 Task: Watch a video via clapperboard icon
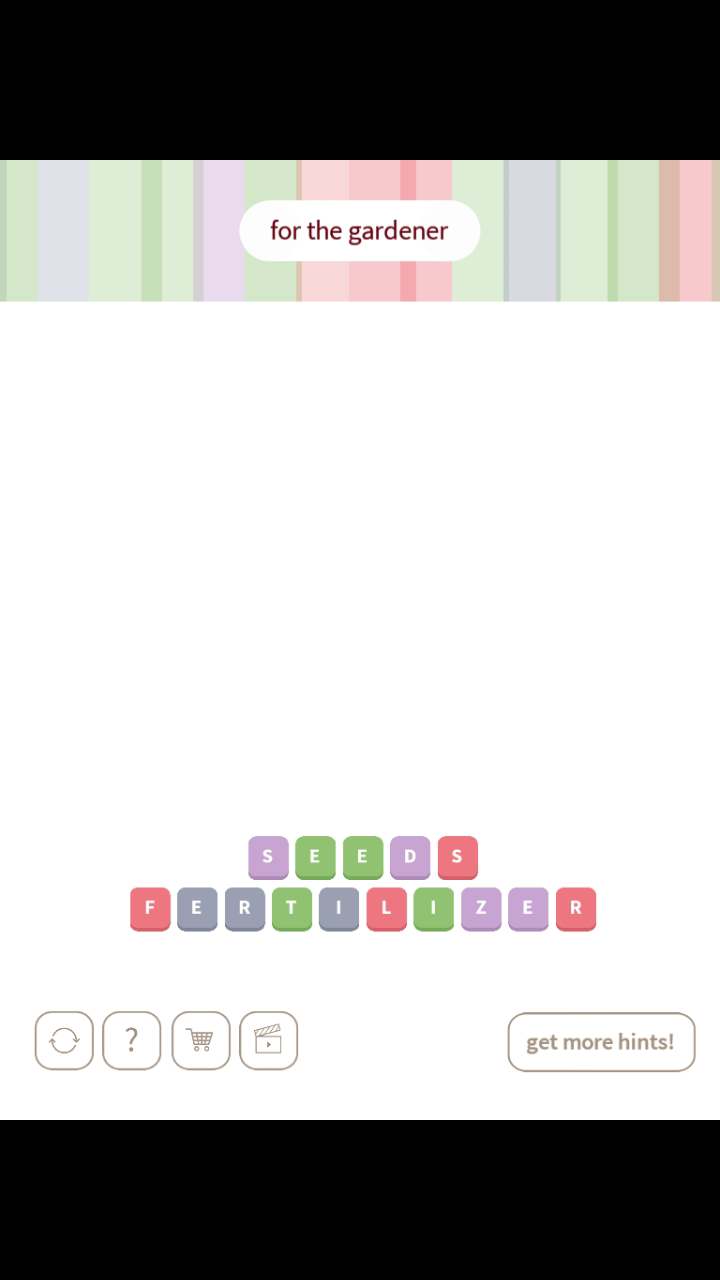click(269, 1041)
